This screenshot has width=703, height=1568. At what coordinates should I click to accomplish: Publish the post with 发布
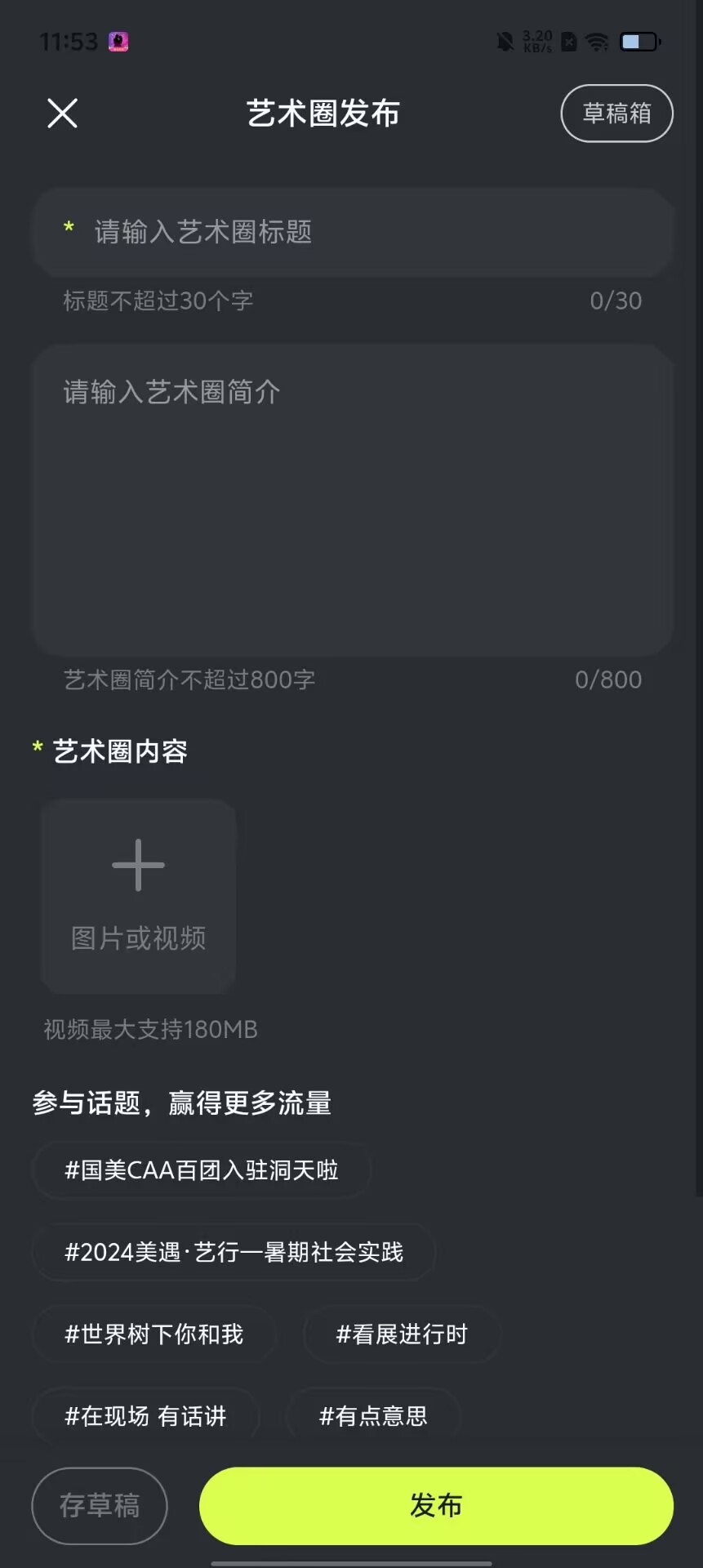coord(436,1505)
